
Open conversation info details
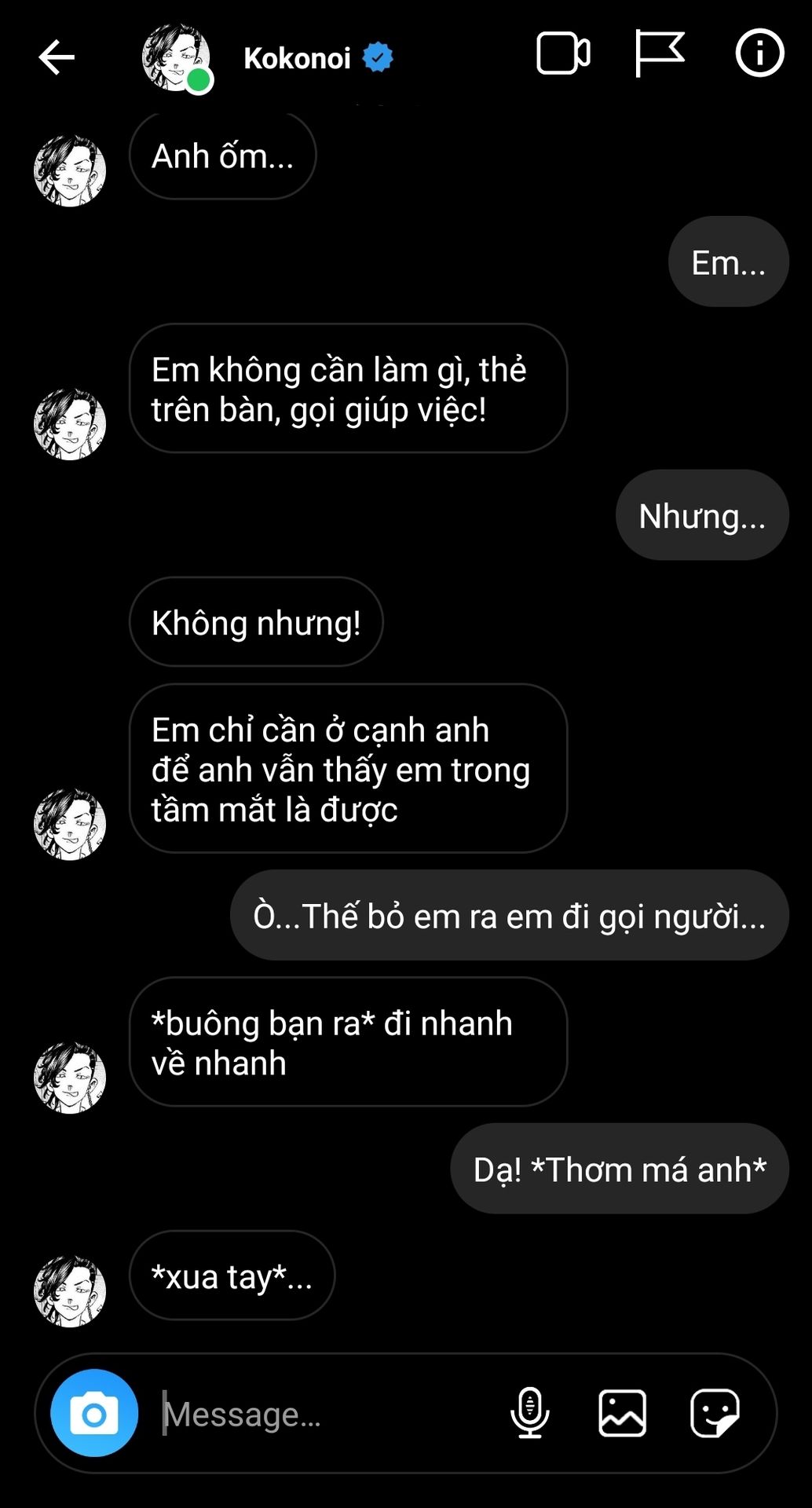point(759,53)
